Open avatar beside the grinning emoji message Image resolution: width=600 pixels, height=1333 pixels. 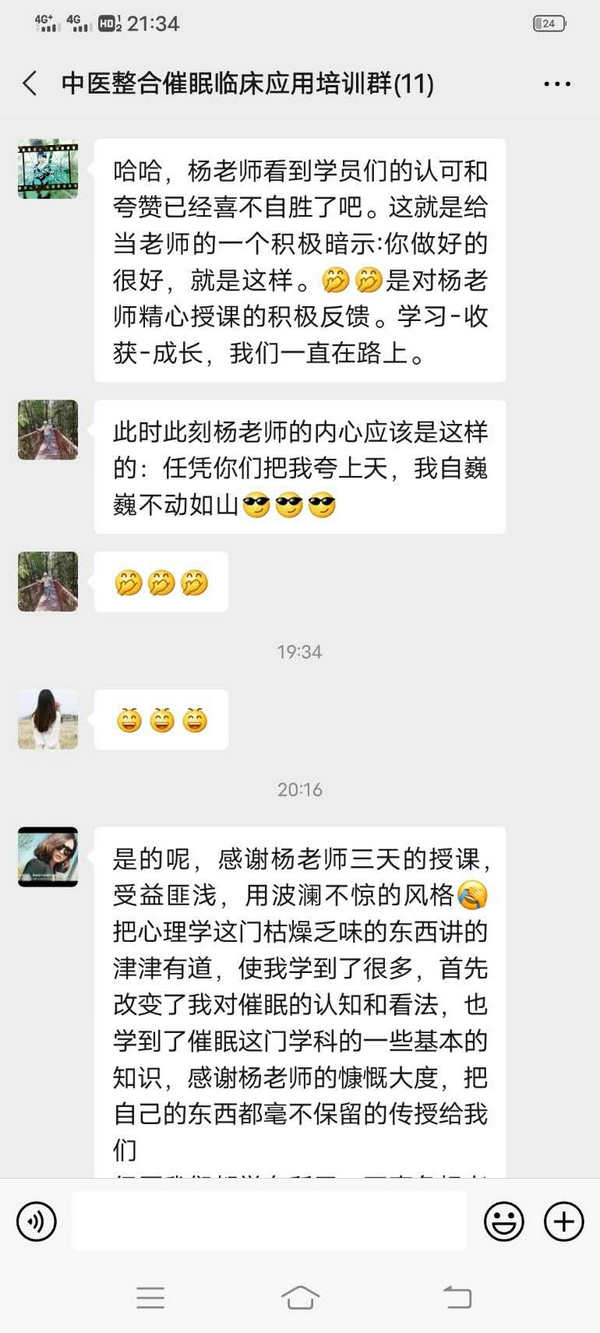click(48, 719)
